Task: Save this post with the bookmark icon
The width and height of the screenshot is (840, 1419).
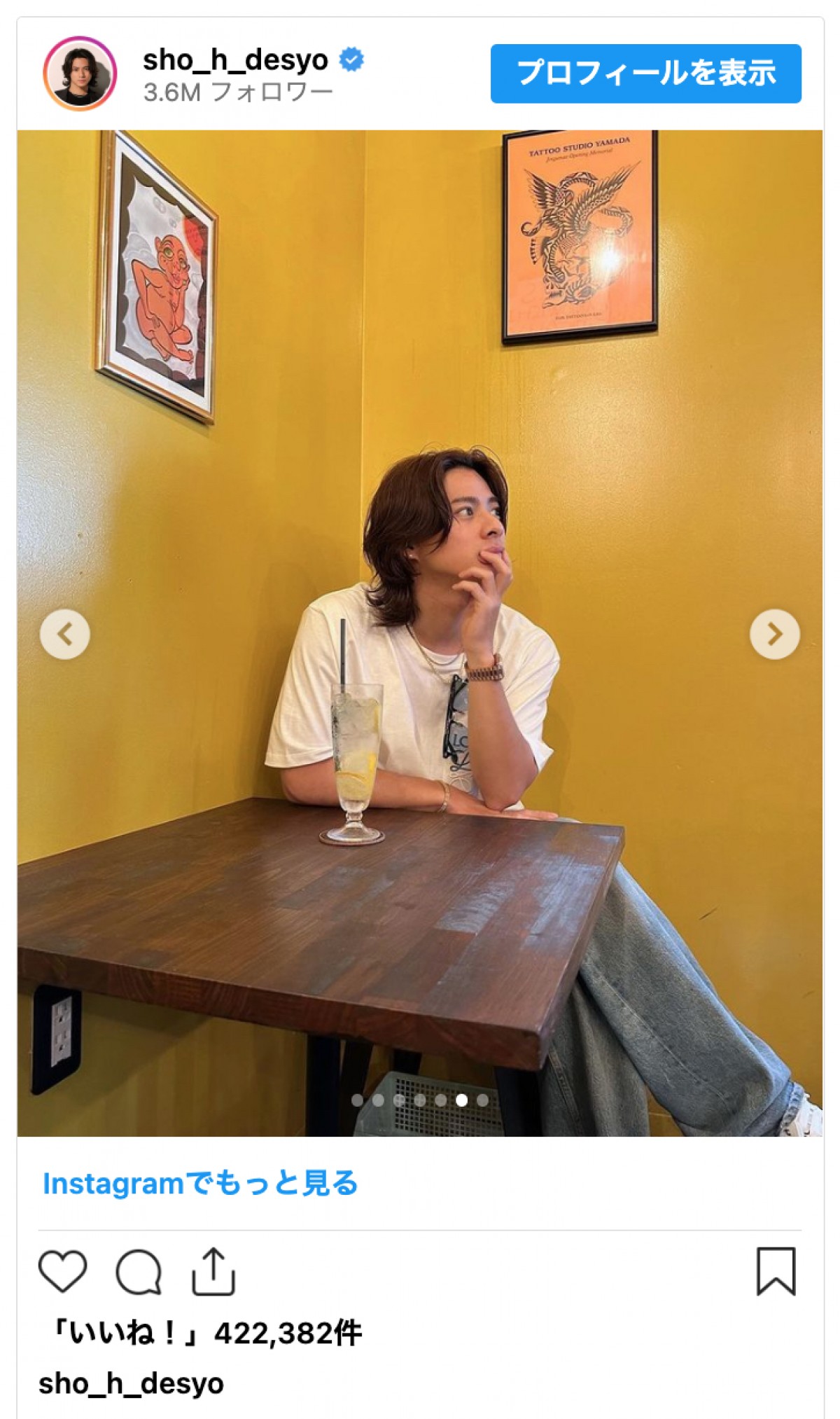Action: pos(776,1271)
